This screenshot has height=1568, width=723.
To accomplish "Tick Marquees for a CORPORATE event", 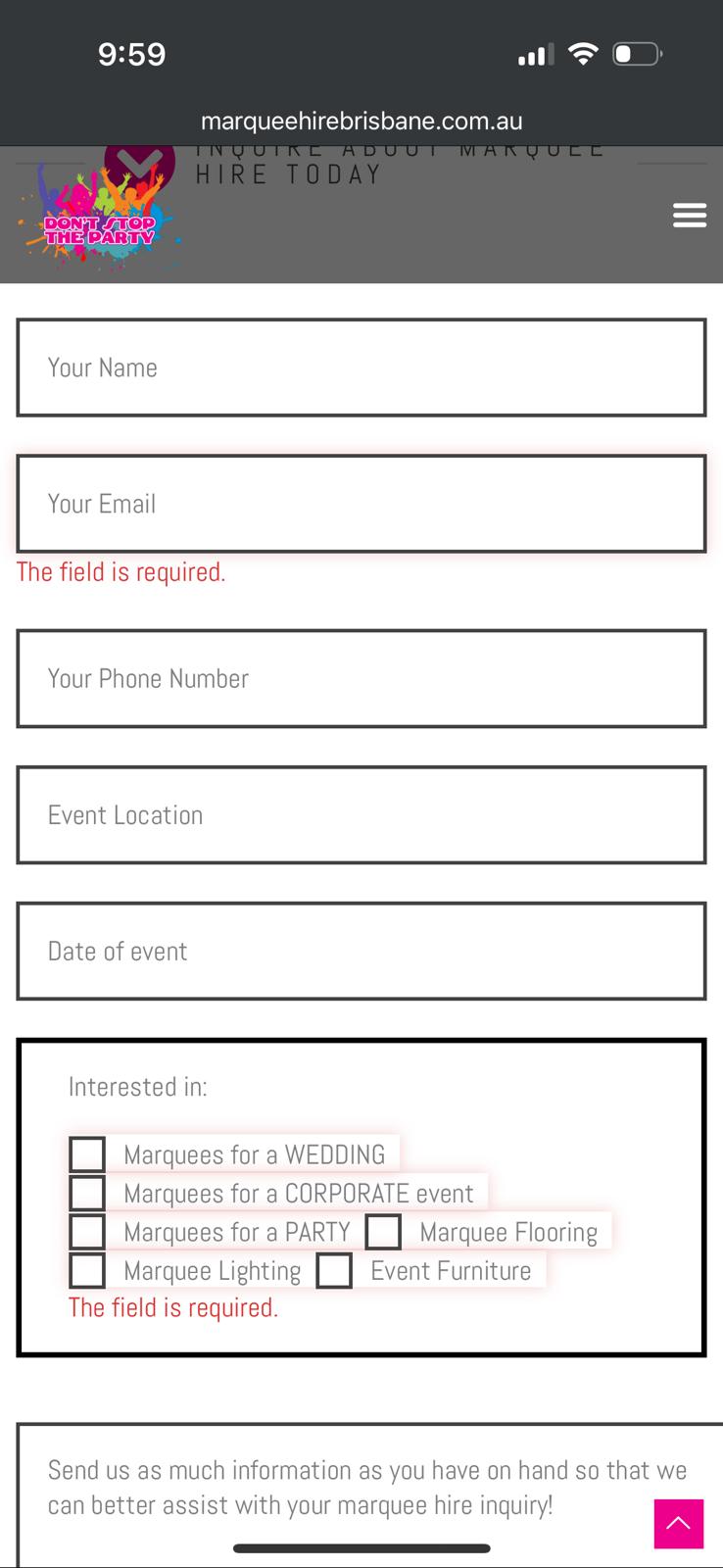I will pos(87,1193).
